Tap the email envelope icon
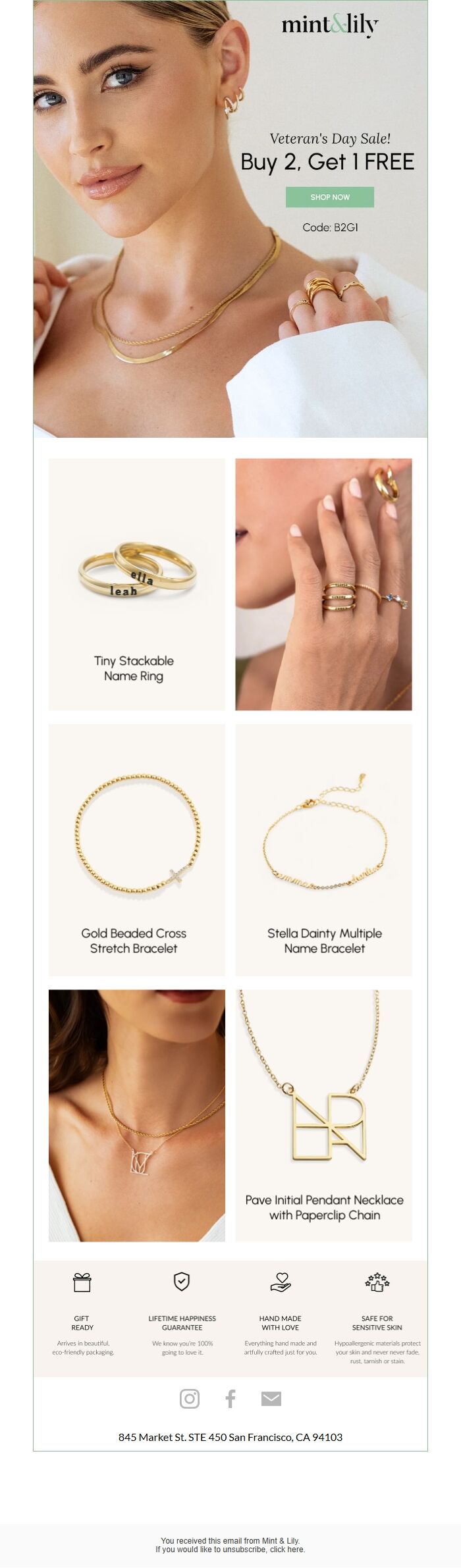This screenshot has width=461, height=1568. click(x=271, y=1398)
